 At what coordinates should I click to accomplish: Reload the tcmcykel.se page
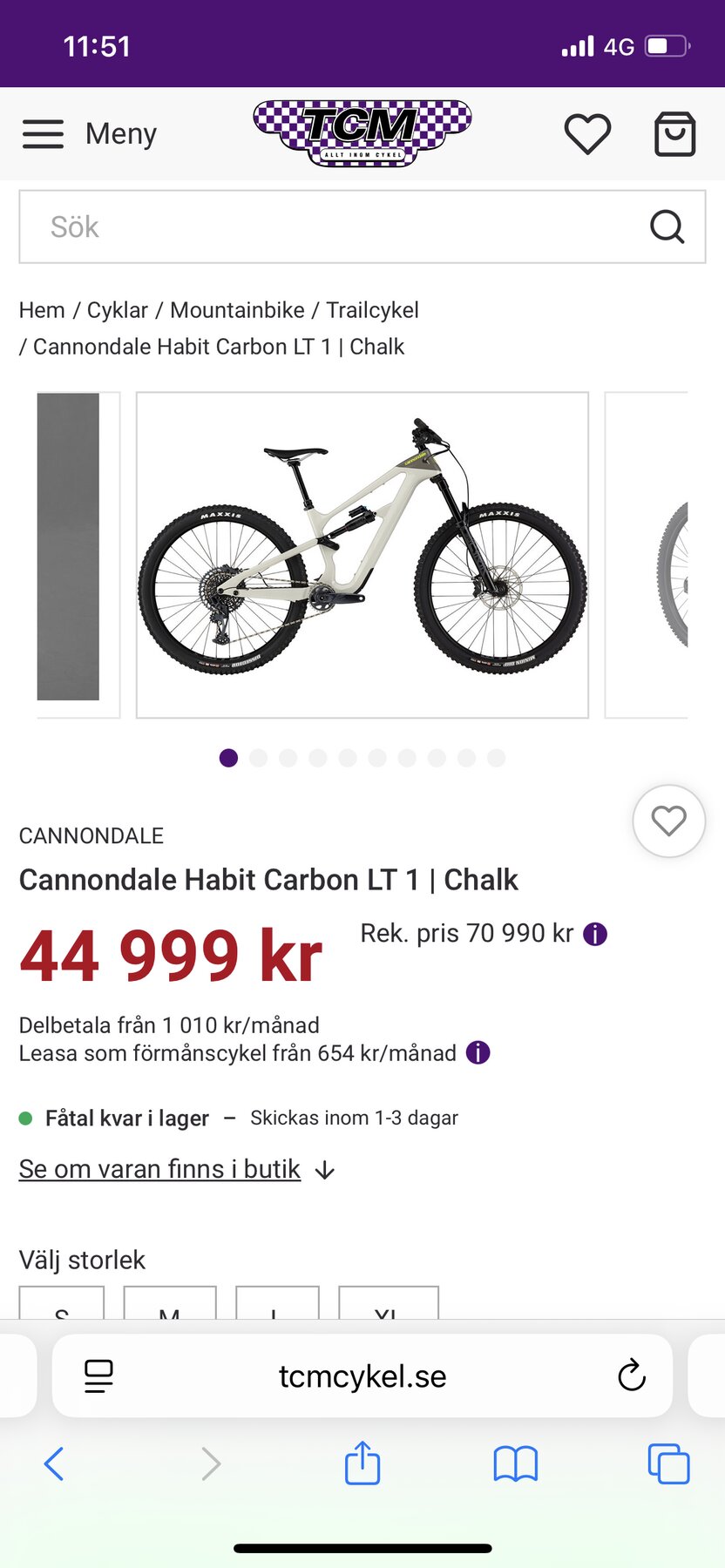tap(631, 1376)
